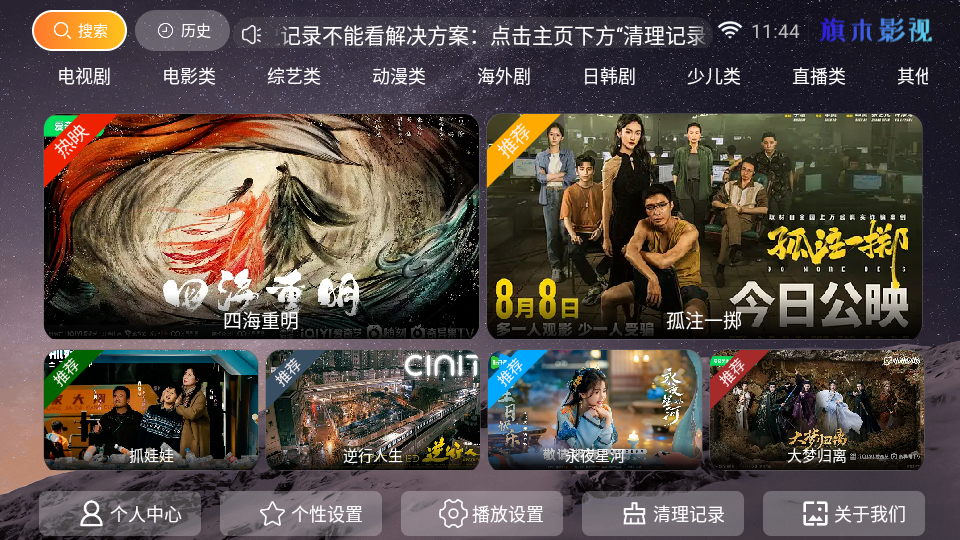Open the 永夜星河 series tile
960x540 pixels.
tap(594, 409)
